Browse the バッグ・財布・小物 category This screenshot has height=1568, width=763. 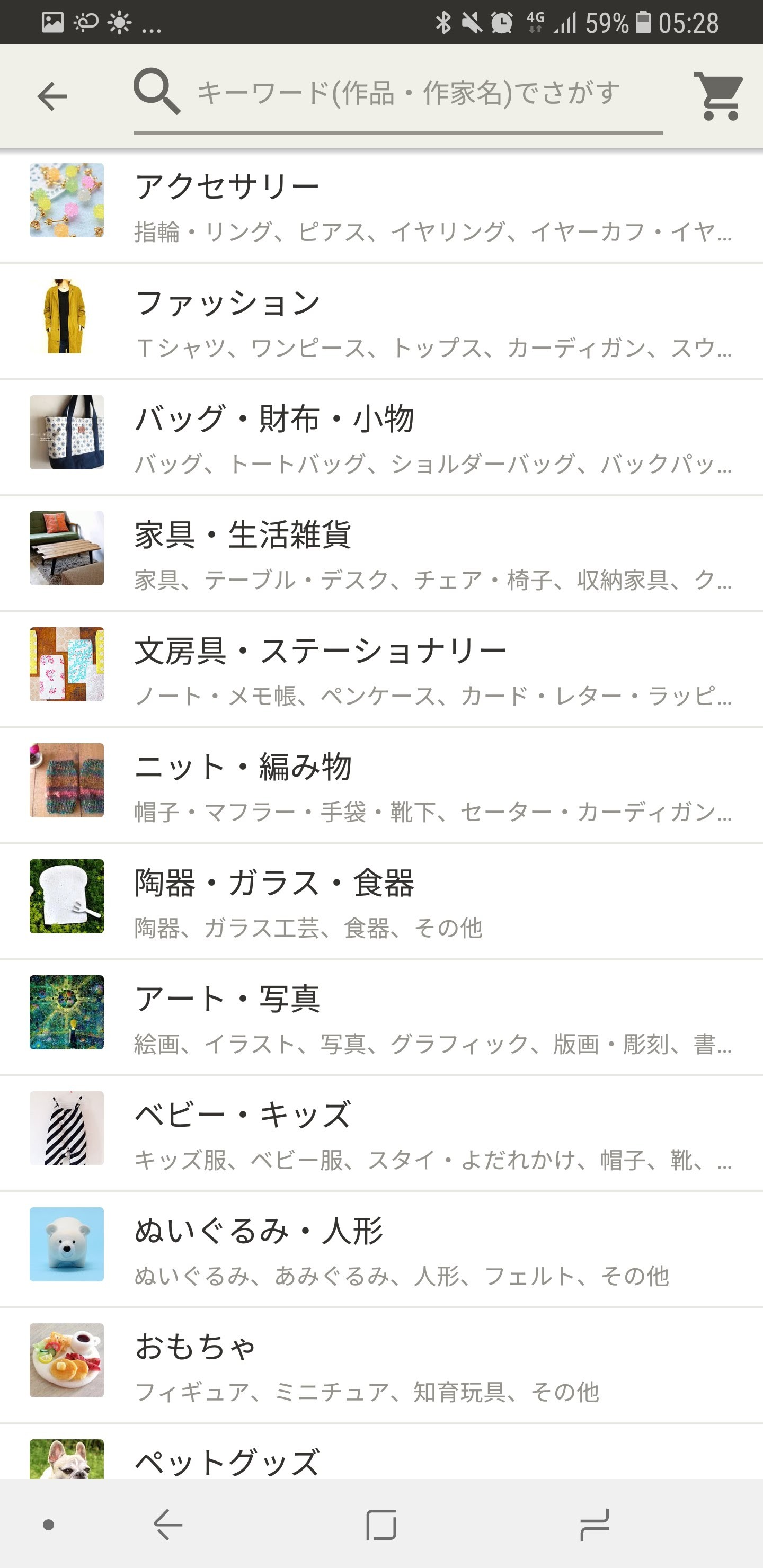[x=381, y=438]
